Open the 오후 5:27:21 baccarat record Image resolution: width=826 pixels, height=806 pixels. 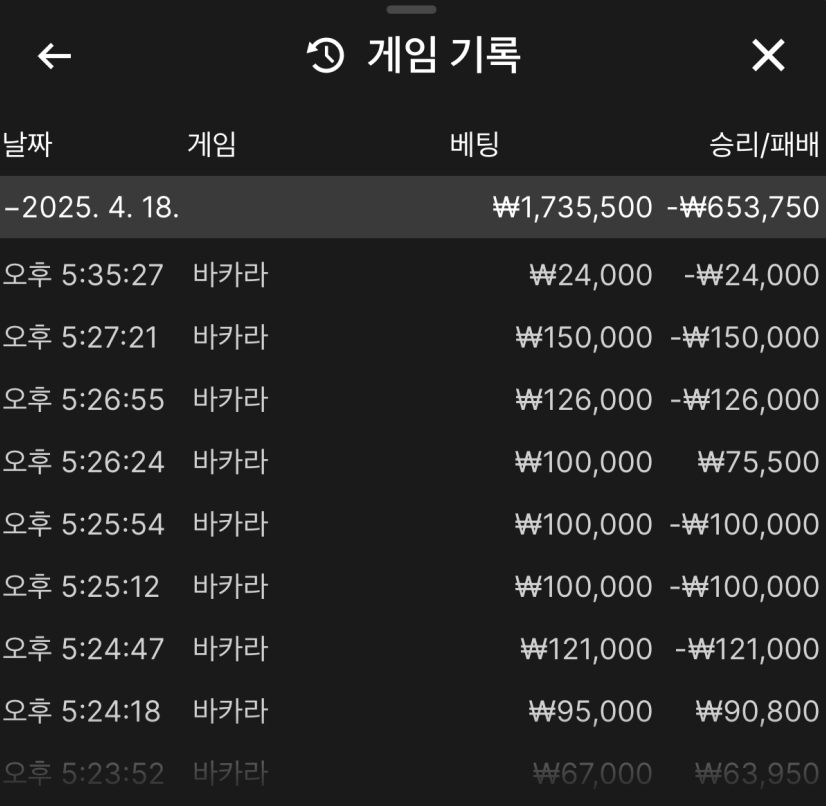pos(412,337)
